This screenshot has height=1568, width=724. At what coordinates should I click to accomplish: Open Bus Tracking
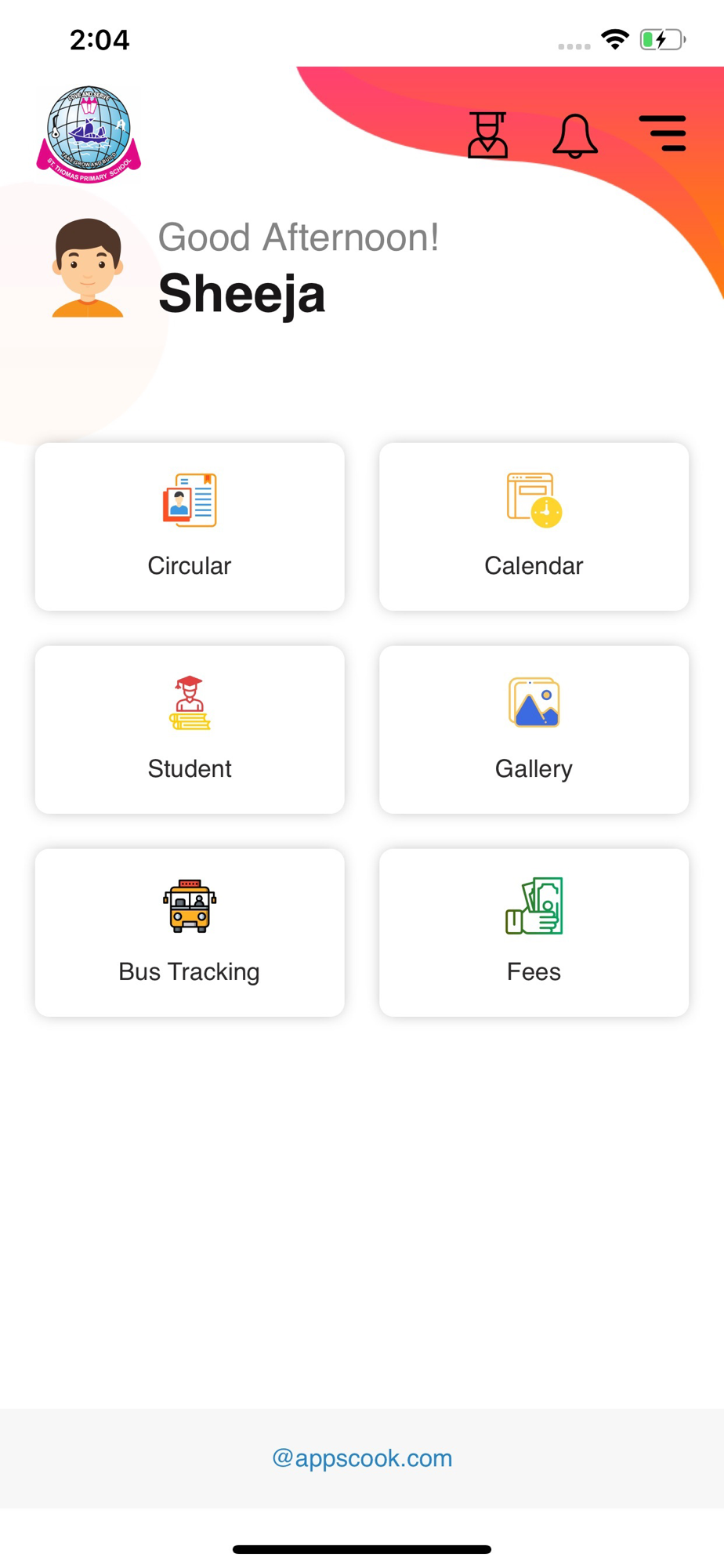point(190,933)
